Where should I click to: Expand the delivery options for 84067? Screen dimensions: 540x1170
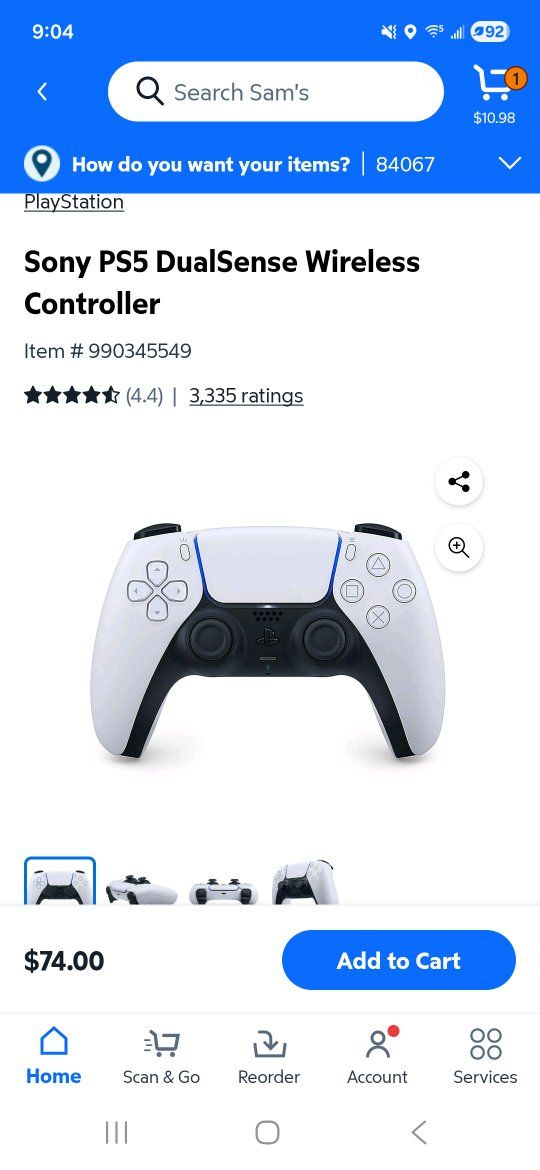pyautogui.click(x=510, y=163)
